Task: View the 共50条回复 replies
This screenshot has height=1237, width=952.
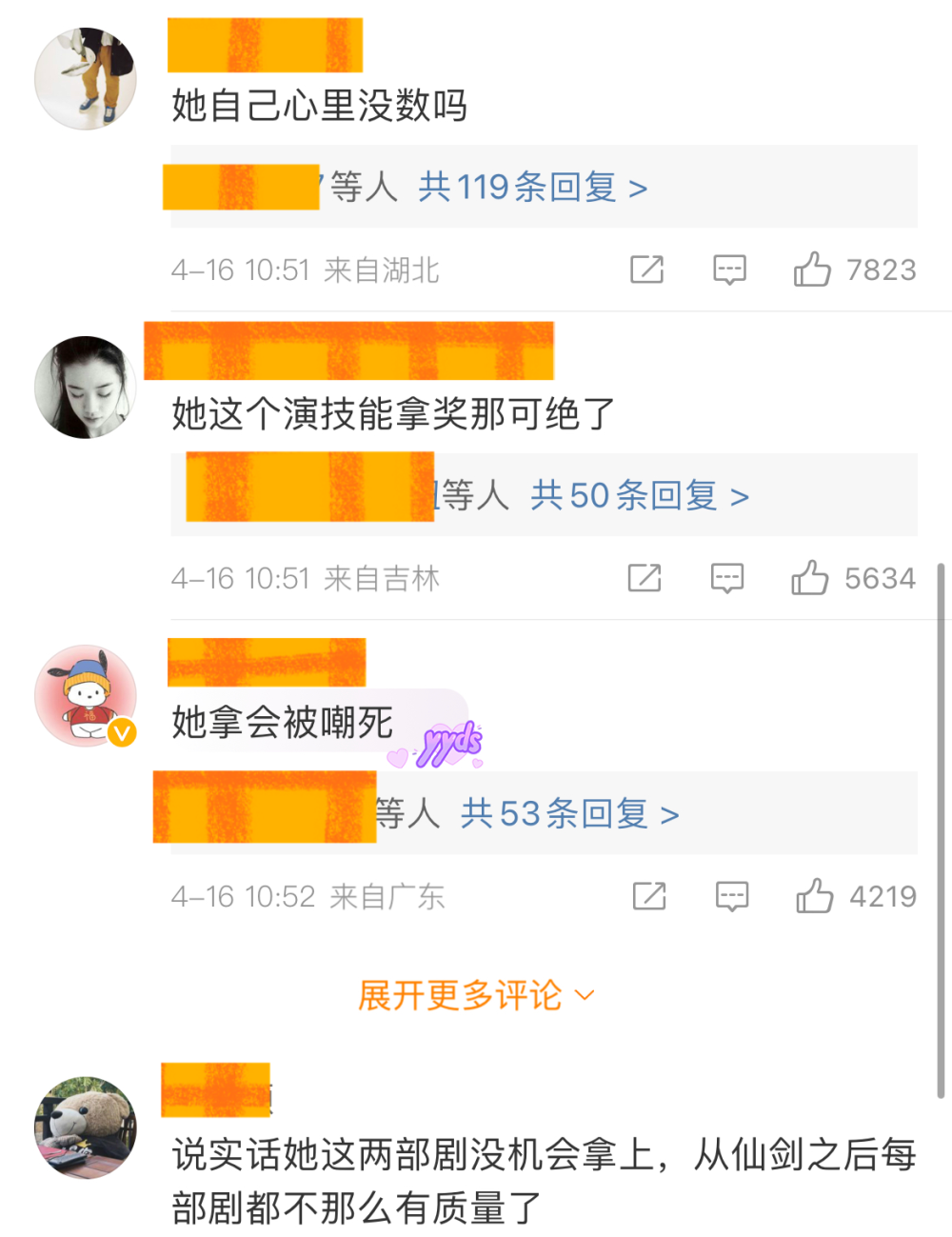Action: pyautogui.click(x=640, y=495)
